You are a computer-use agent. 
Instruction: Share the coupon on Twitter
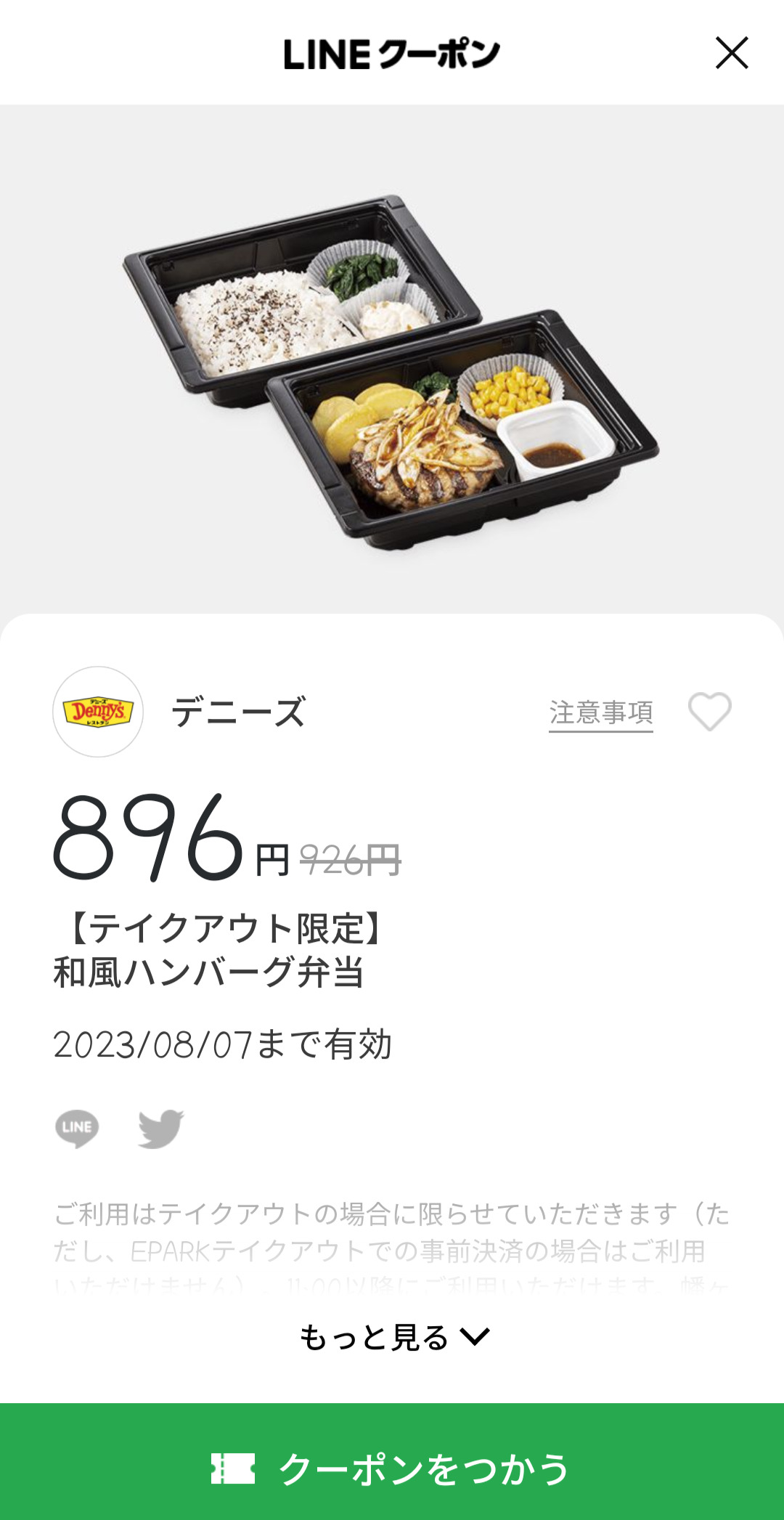(x=160, y=1128)
